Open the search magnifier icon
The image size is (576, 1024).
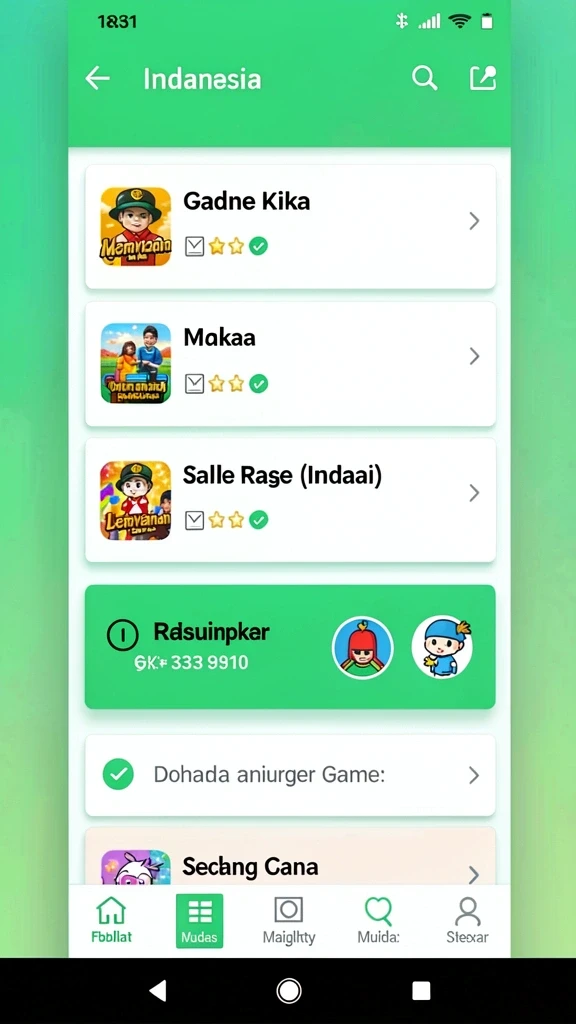coord(424,78)
